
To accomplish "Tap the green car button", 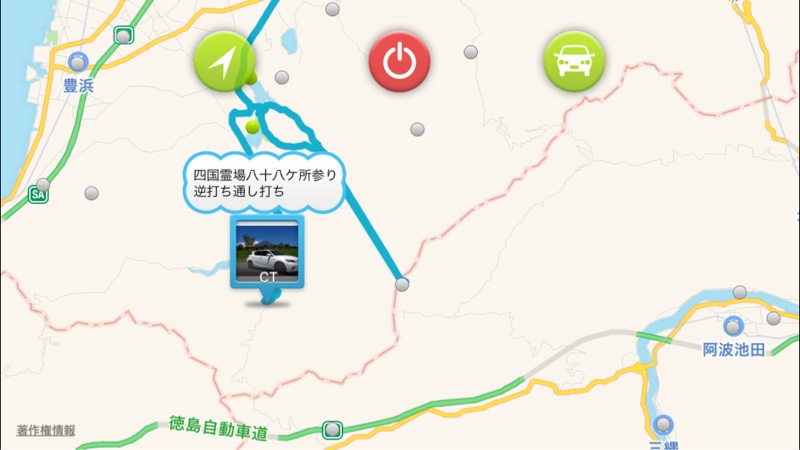I will click(x=574, y=62).
